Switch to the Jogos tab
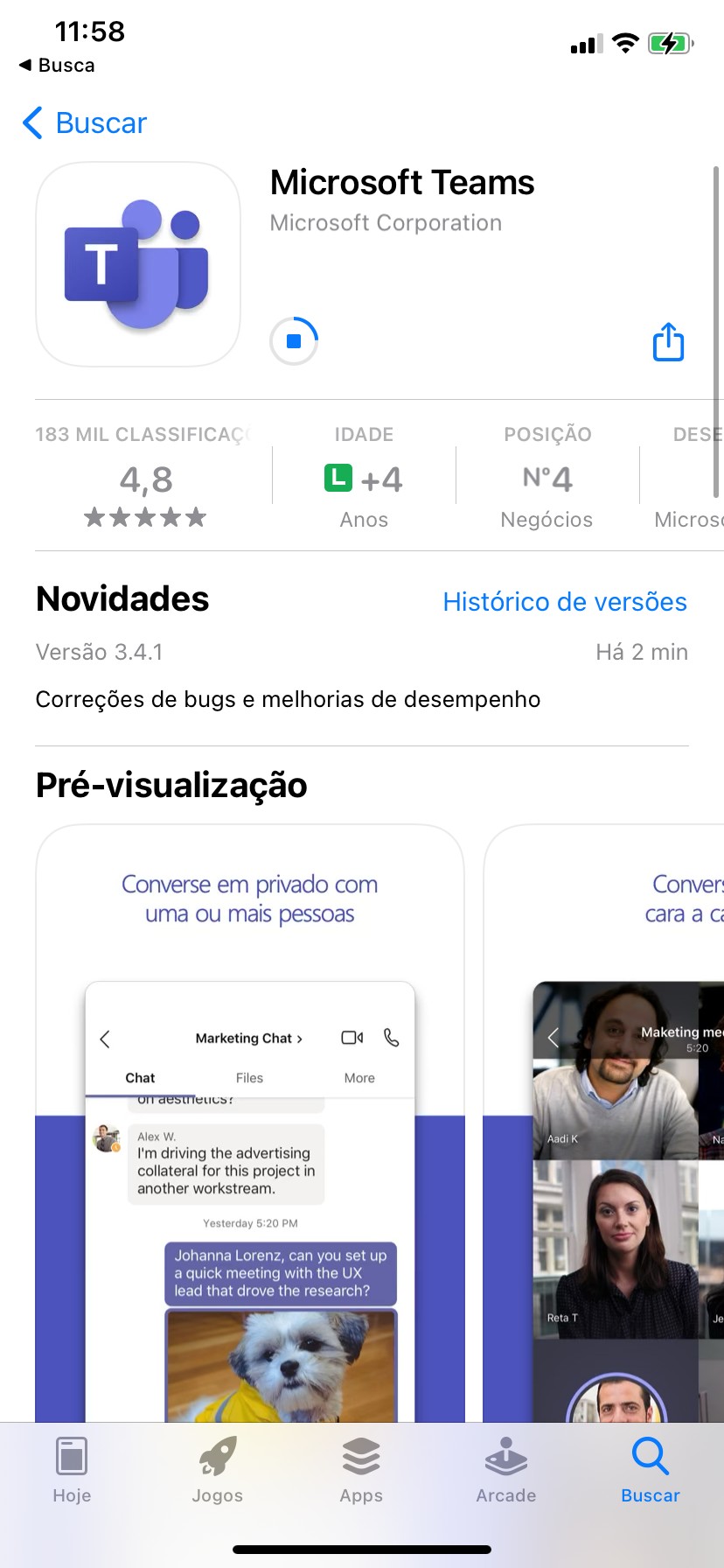The width and height of the screenshot is (724, 1568). pyautogui.click(x=217, y=1470)
